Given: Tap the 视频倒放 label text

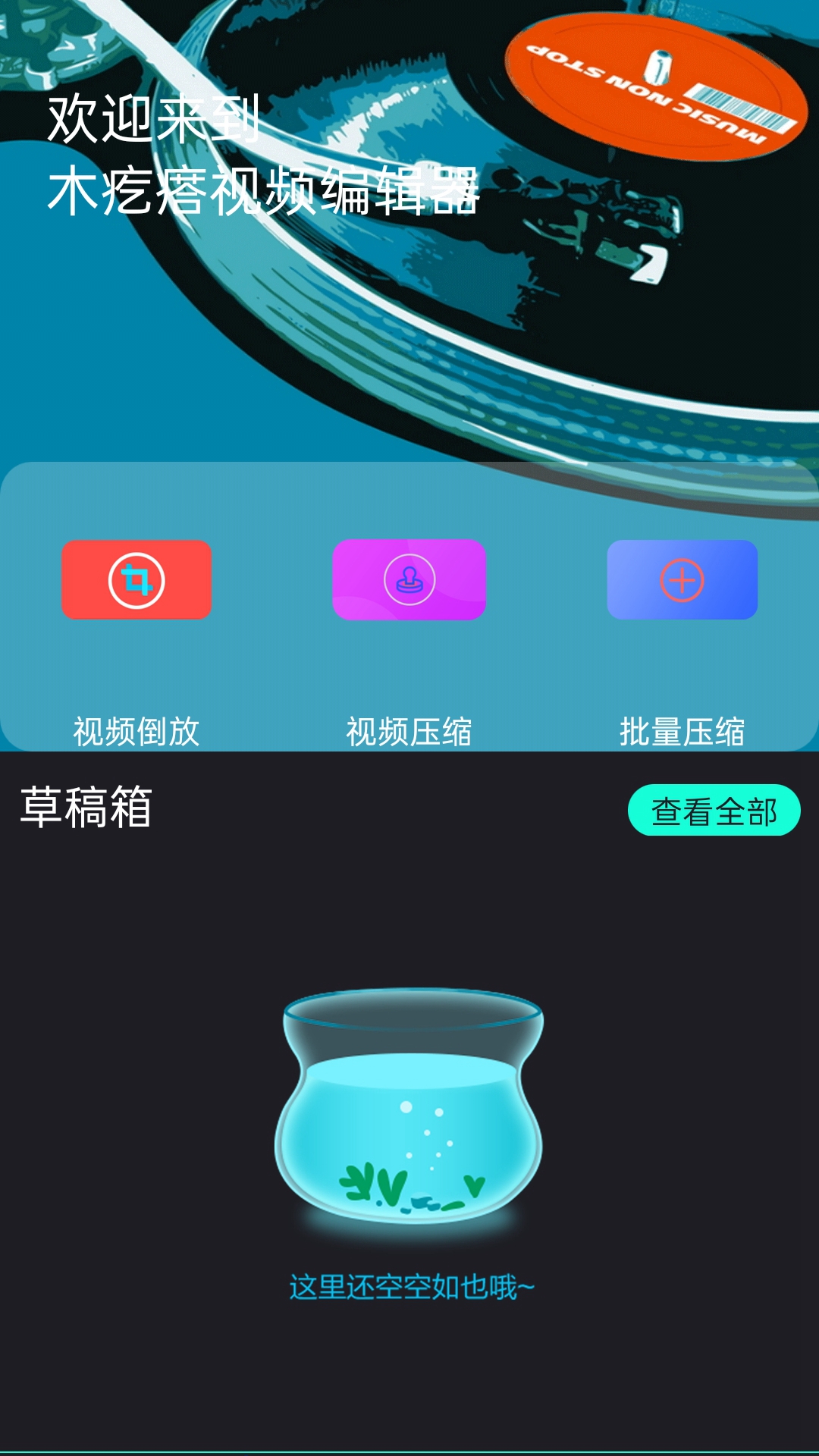Looking at the screenshot, I should click(136, 730).
